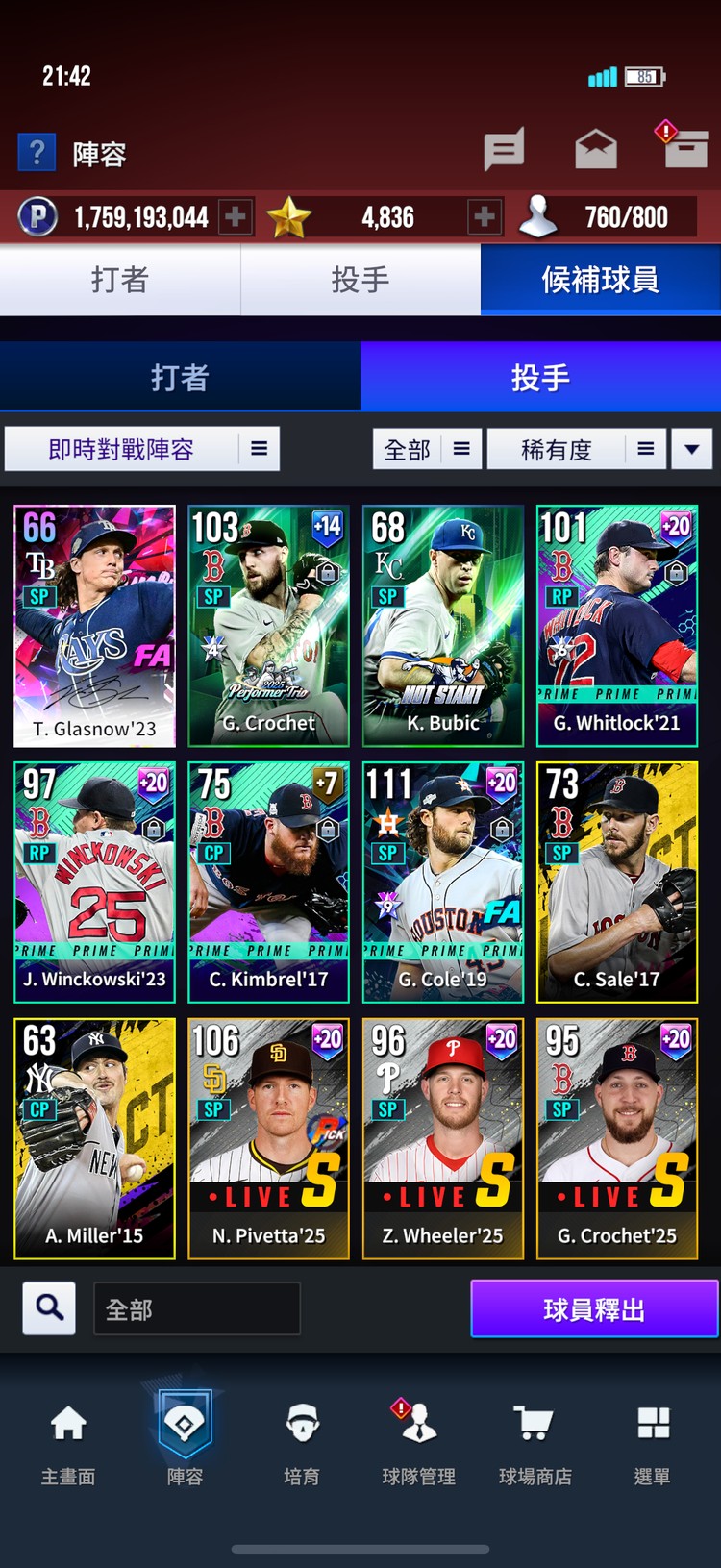This screenshot has height=1568, width=721.
Task: Open the mailbox envelope icon
Action: (595, 150)
